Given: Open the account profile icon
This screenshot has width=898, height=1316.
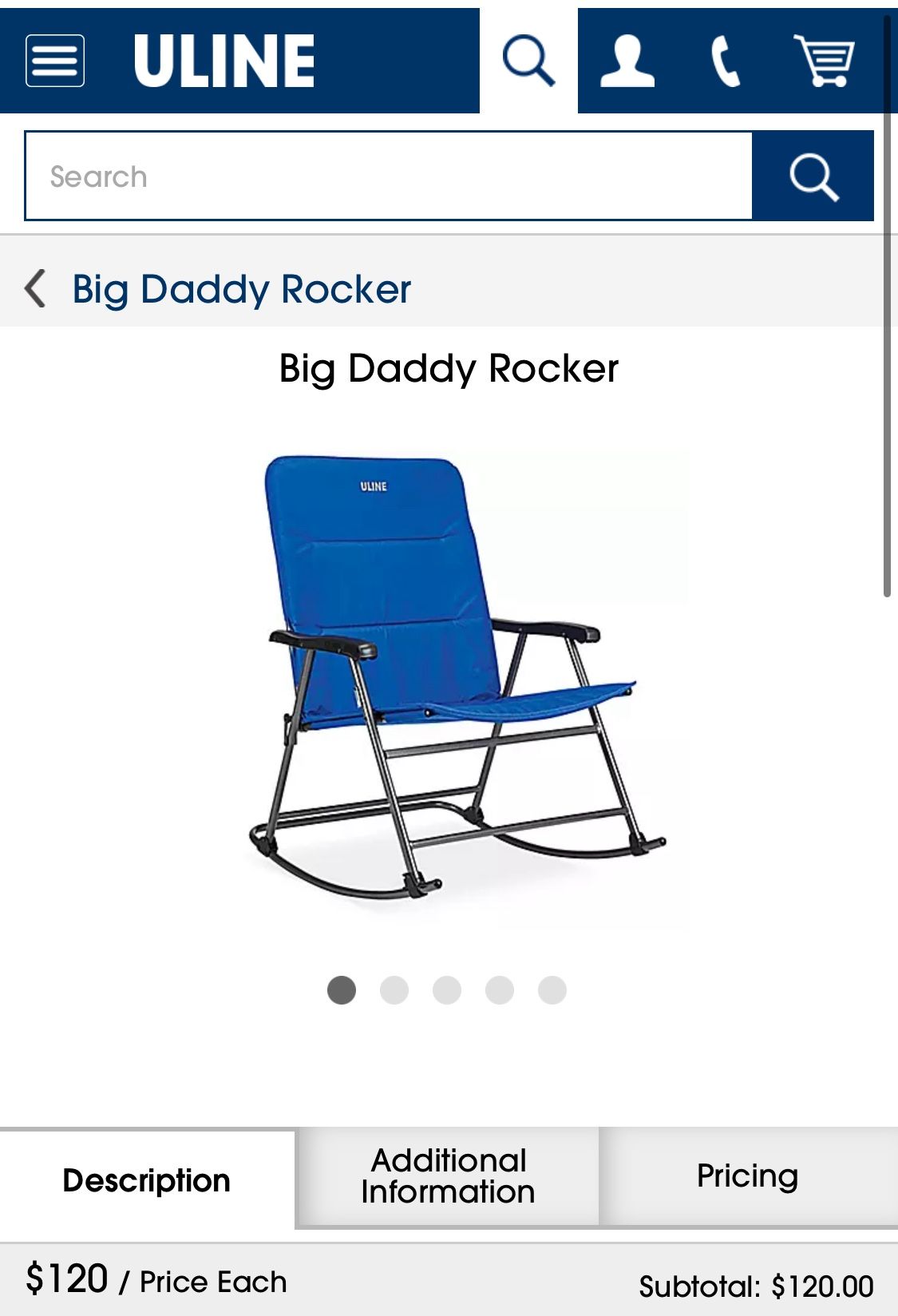Looking at the screenshot, I should (627, 59).
